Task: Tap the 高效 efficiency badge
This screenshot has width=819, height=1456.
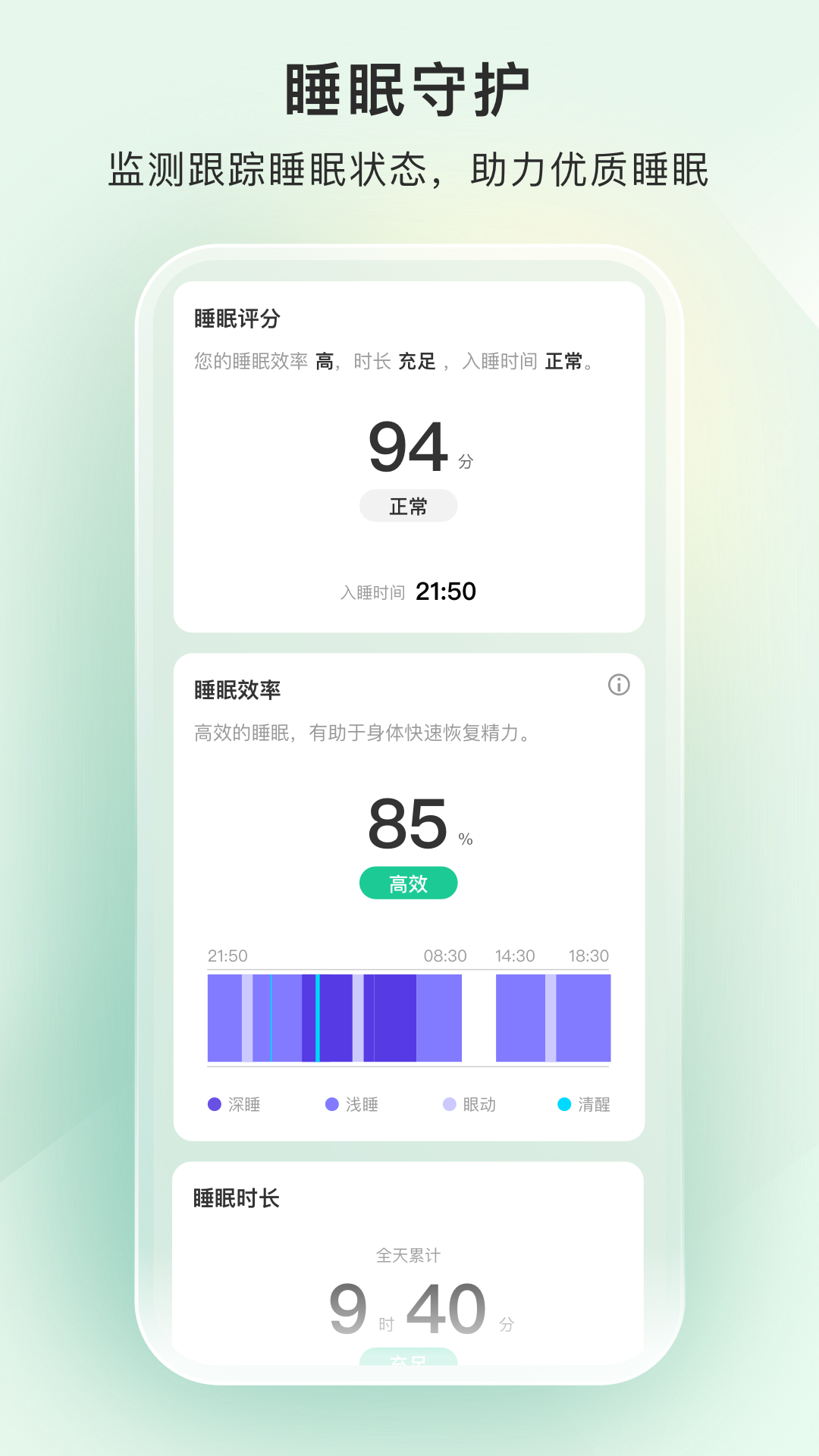Action: tap(408, 883)
